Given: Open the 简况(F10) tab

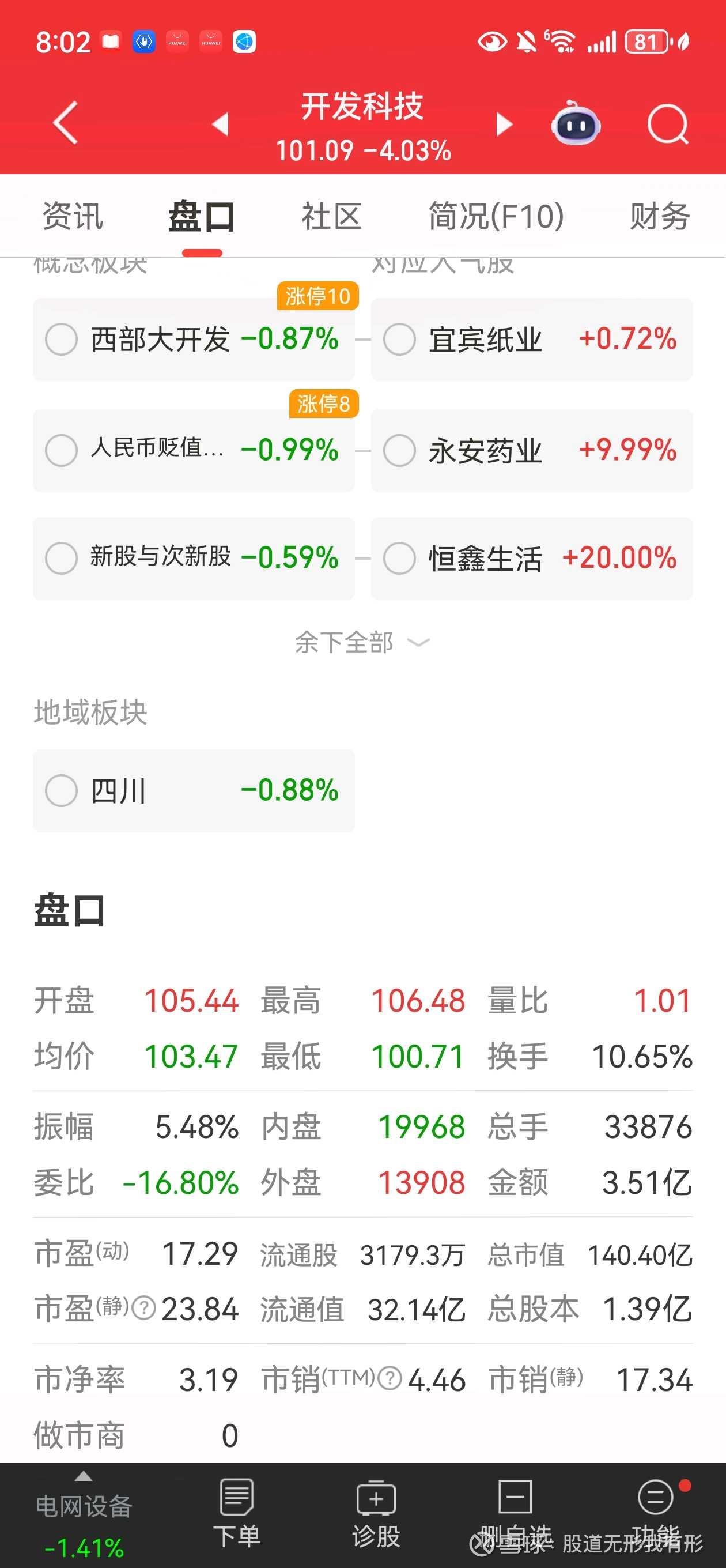Looking at the screenshot, I should 497,217.
